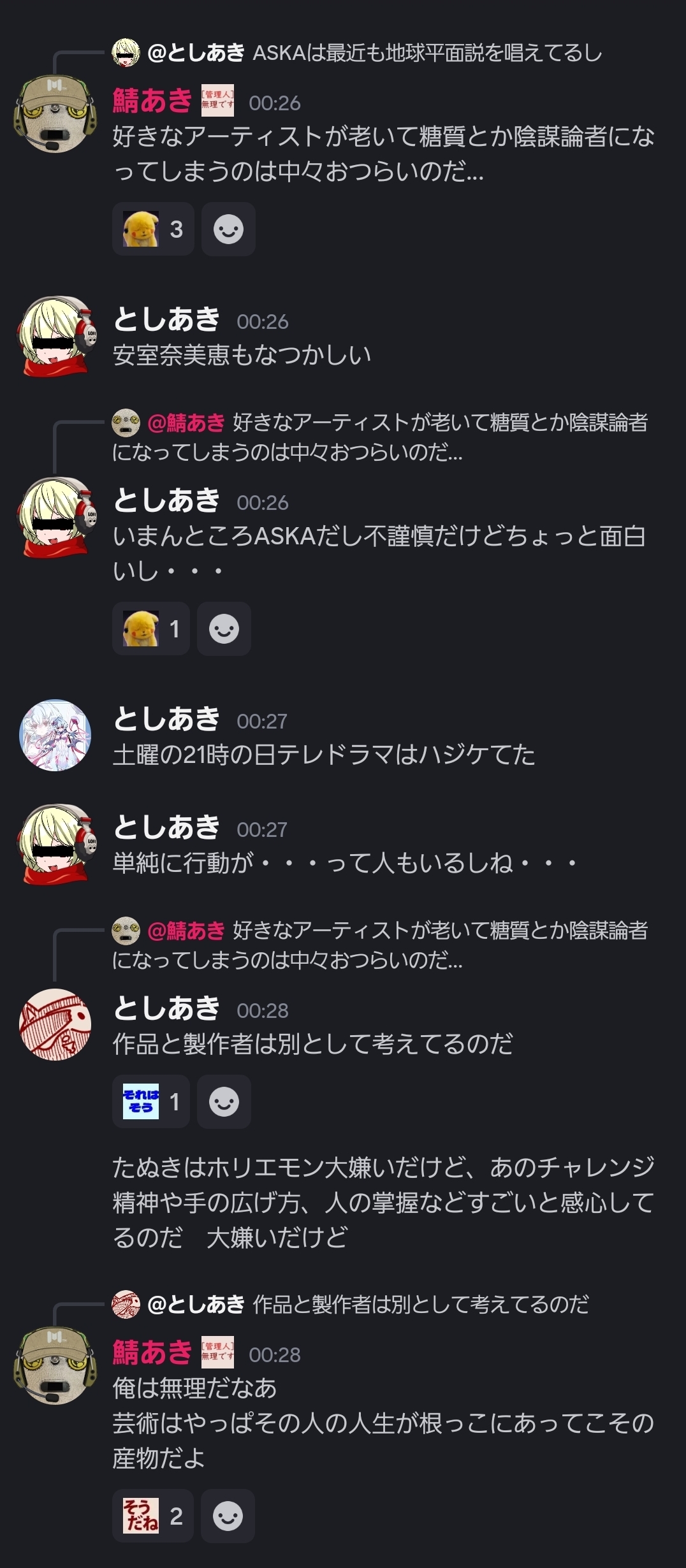Open quoted reply above the 00:28 としあき message
686x1568 pixels.
[x=380, y=945]
